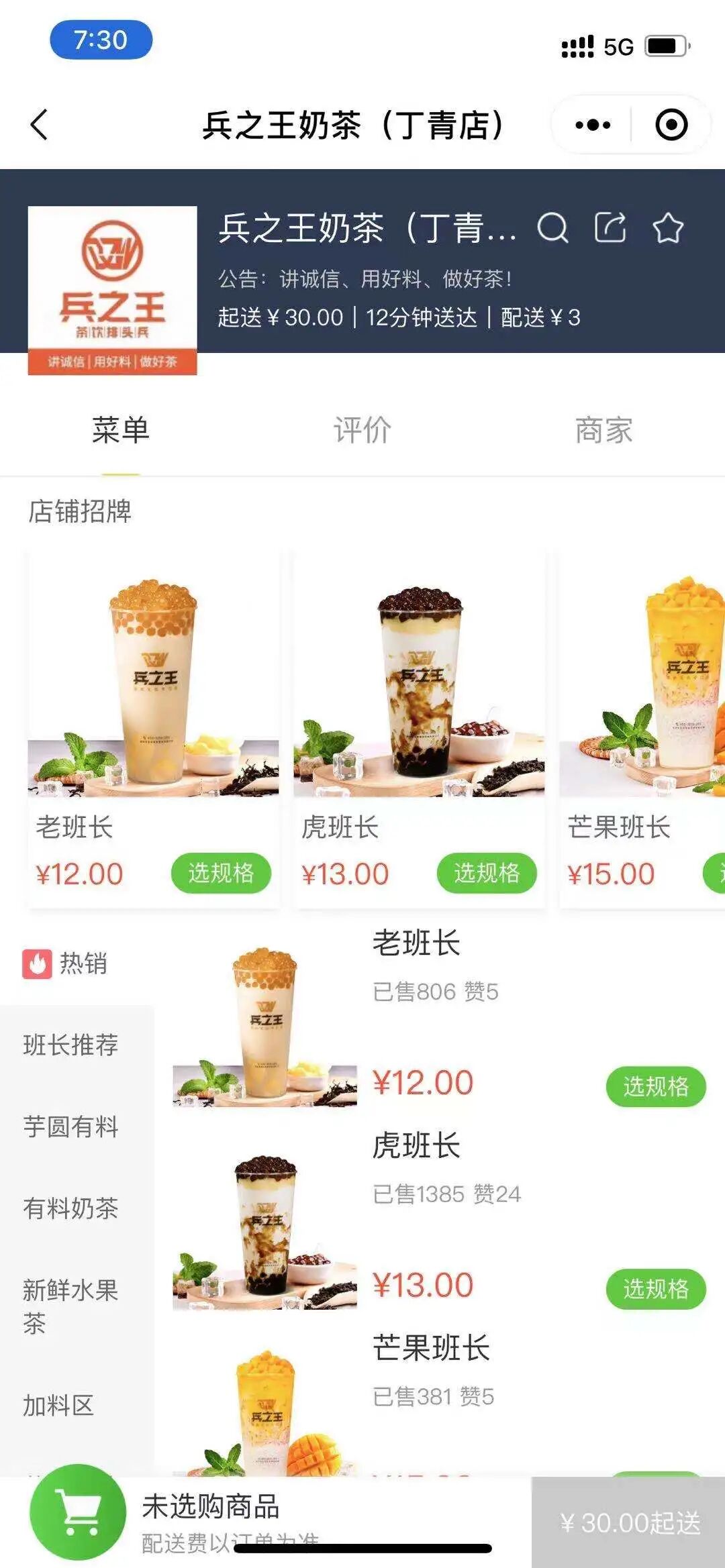Favorite the store with the star icon
This screenshot has height=1568, width=725.
[x=668, y=228]
